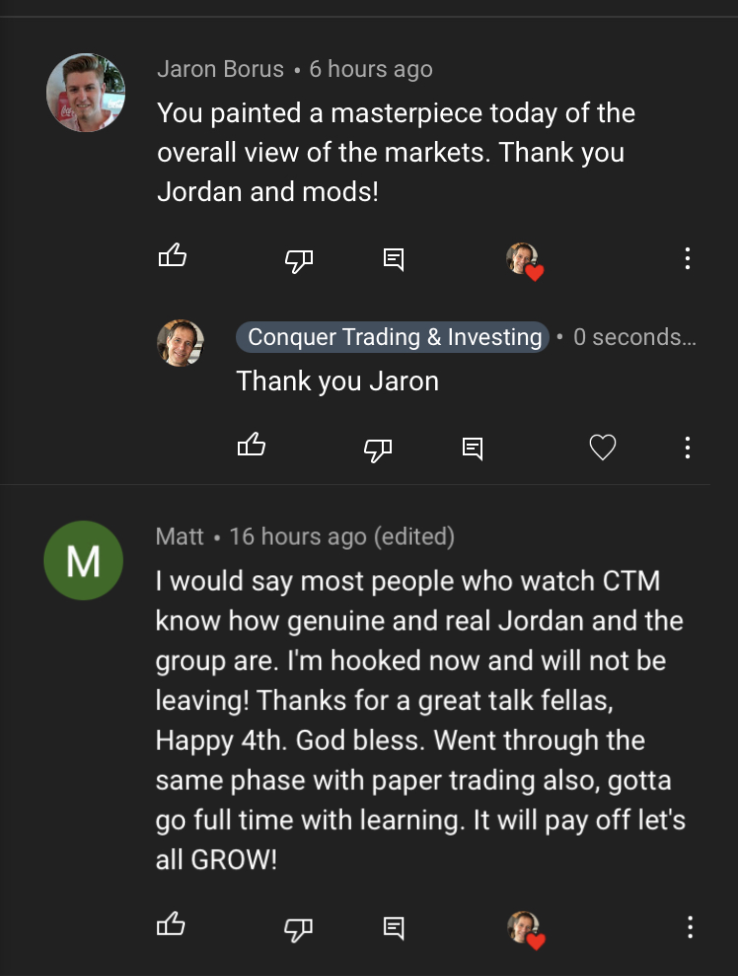Dislike the 'Thank you Jaron' reply
This screenshot has height=976, width=738.
(x=375, y=451)
